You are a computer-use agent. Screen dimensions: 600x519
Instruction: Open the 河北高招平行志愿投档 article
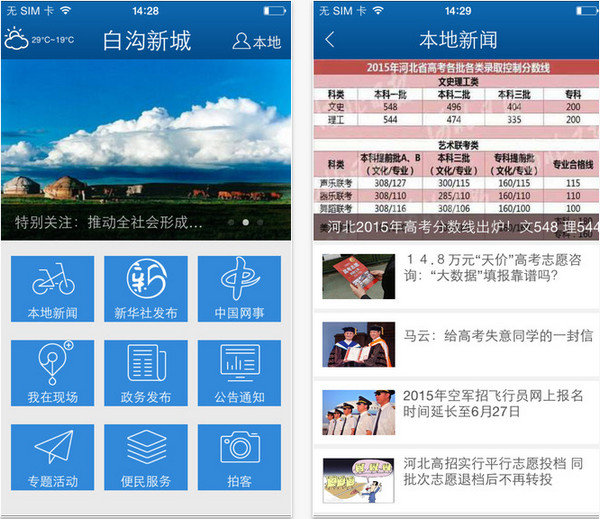pos(457,480)
